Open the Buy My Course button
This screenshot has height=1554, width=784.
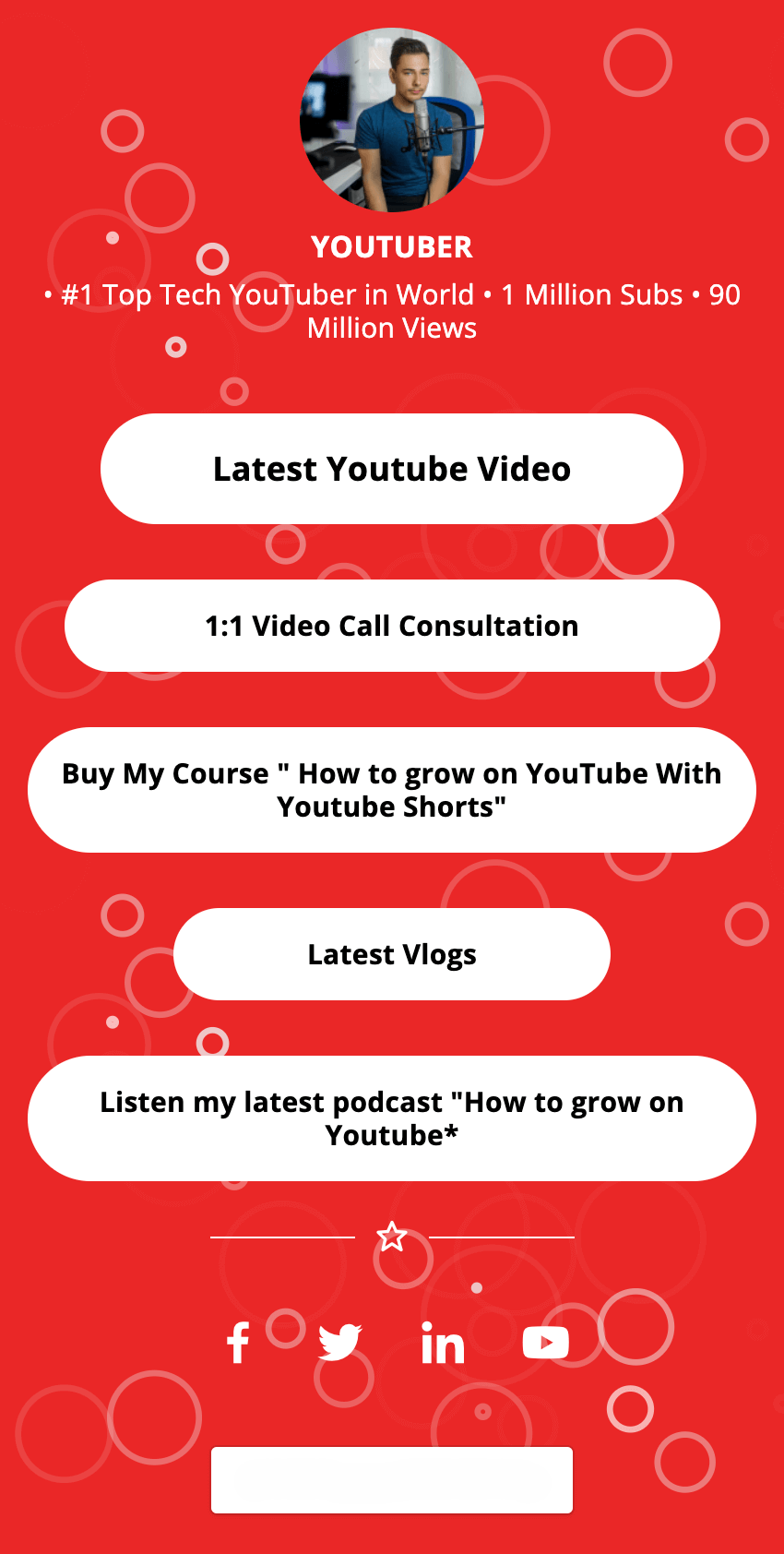(392, 790)
